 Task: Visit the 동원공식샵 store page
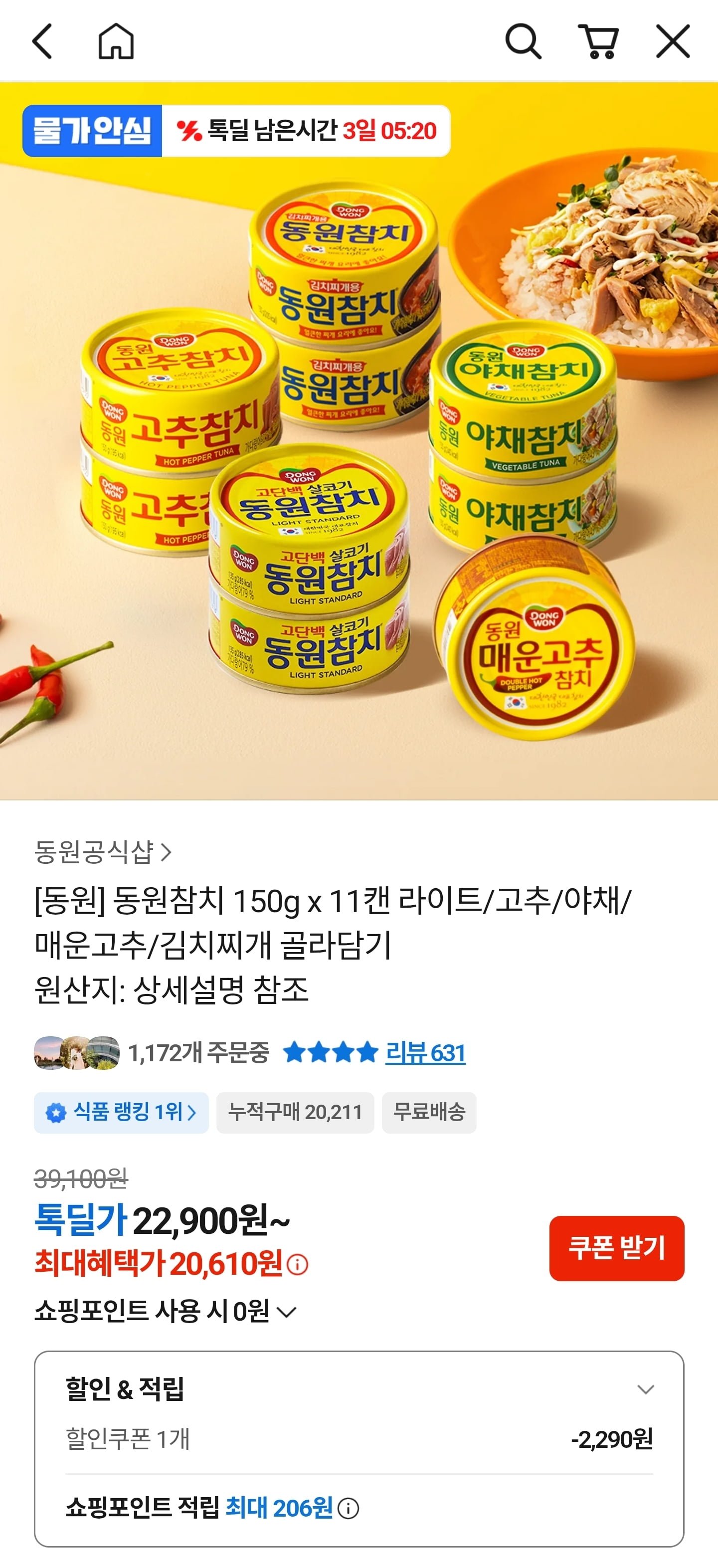[x=103, y=852]
